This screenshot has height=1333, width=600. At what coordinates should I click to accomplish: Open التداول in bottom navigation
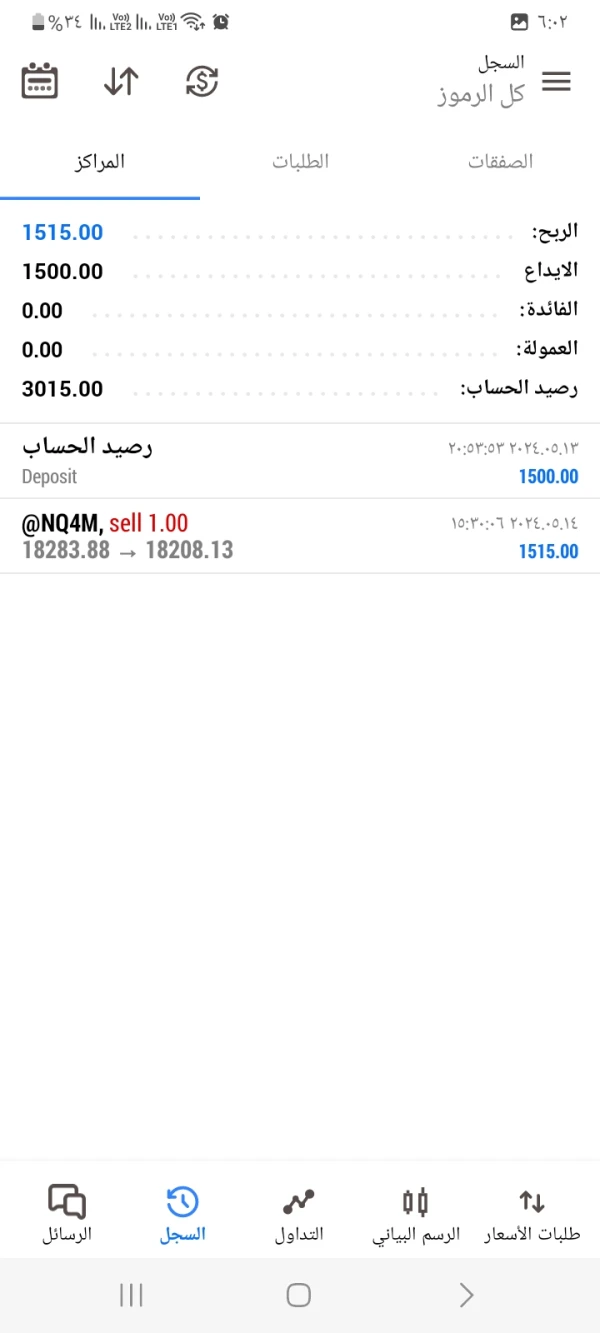pos(299,1212)
